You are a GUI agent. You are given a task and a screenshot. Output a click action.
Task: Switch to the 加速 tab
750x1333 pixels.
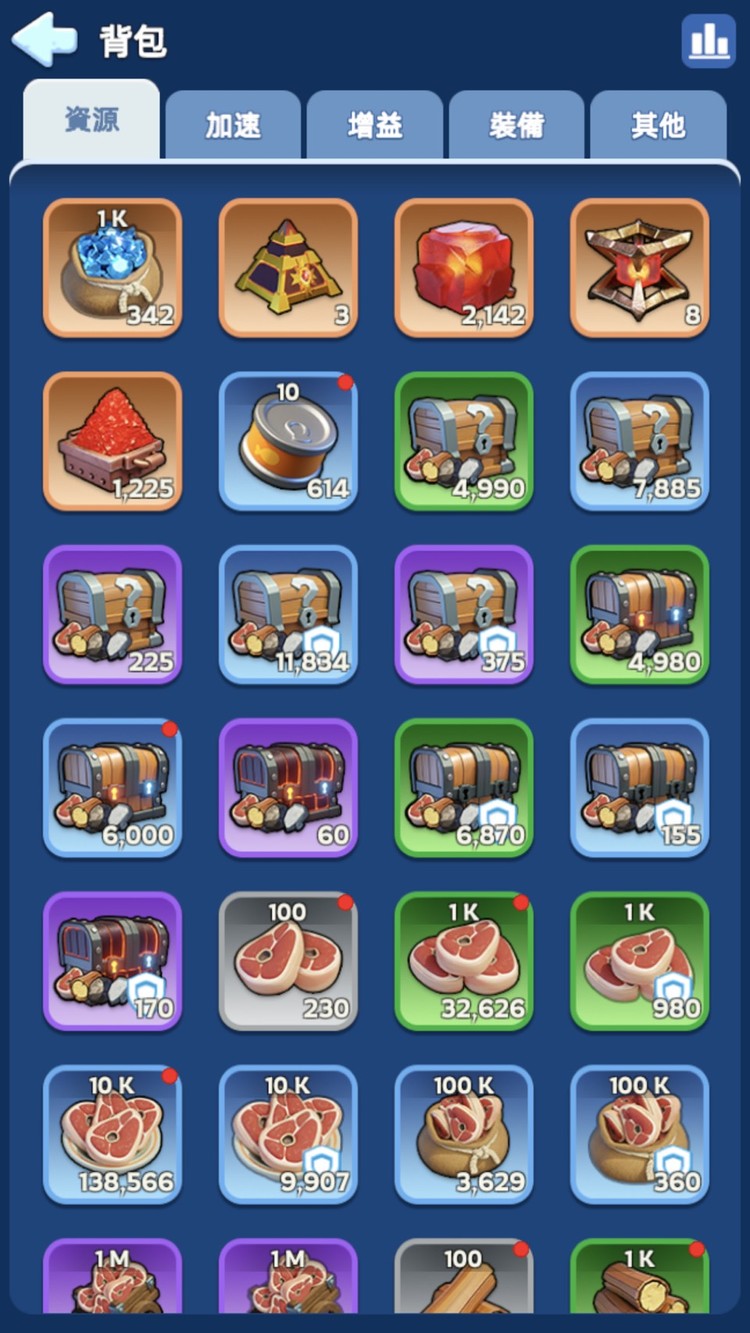233,126
